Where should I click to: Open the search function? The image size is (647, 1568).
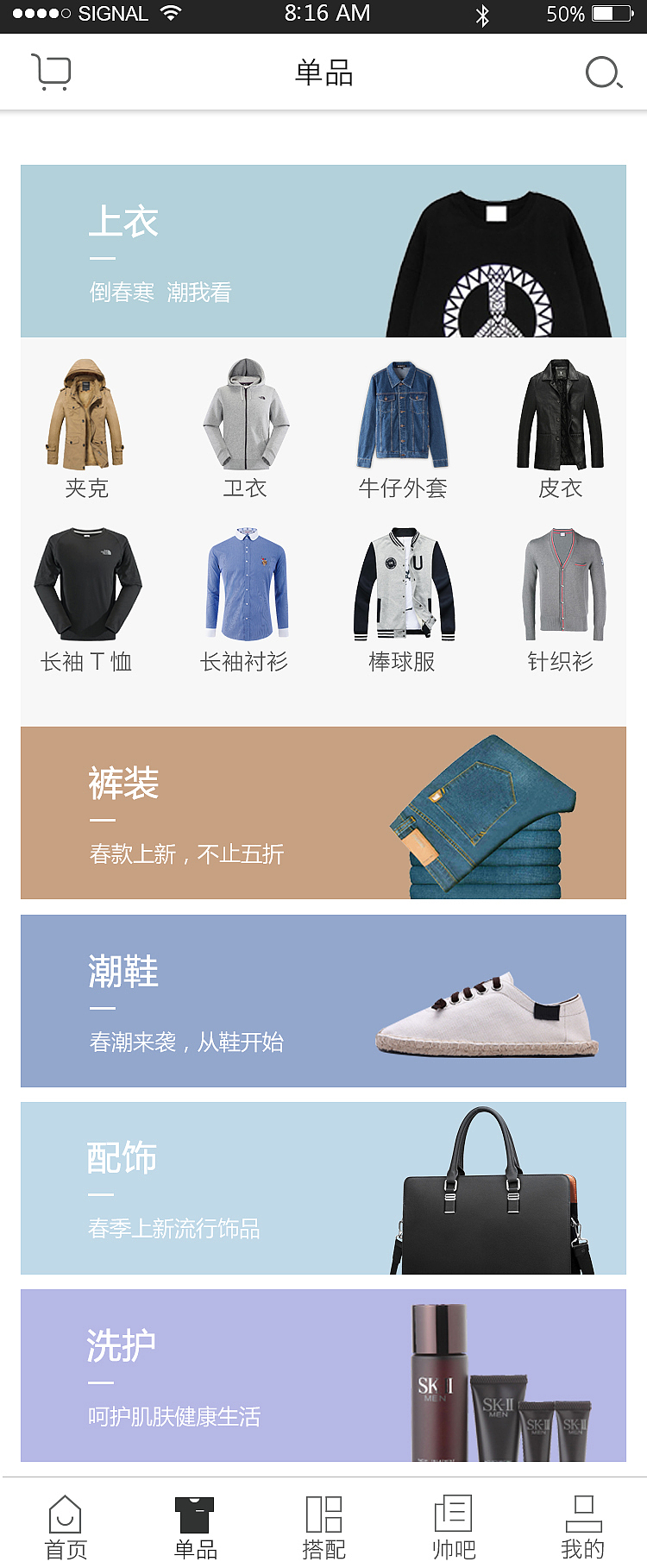tap(602, 73)
